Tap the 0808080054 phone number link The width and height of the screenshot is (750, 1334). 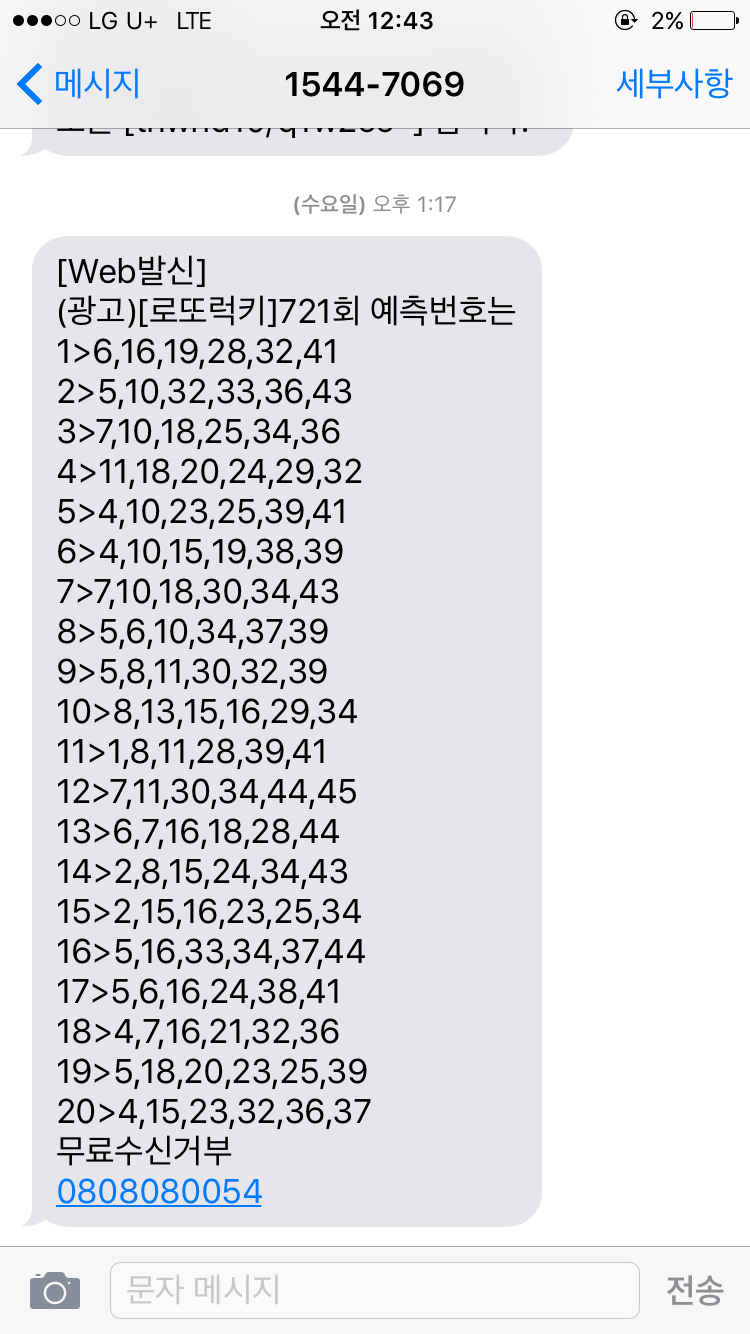(x=159, y=1191)
